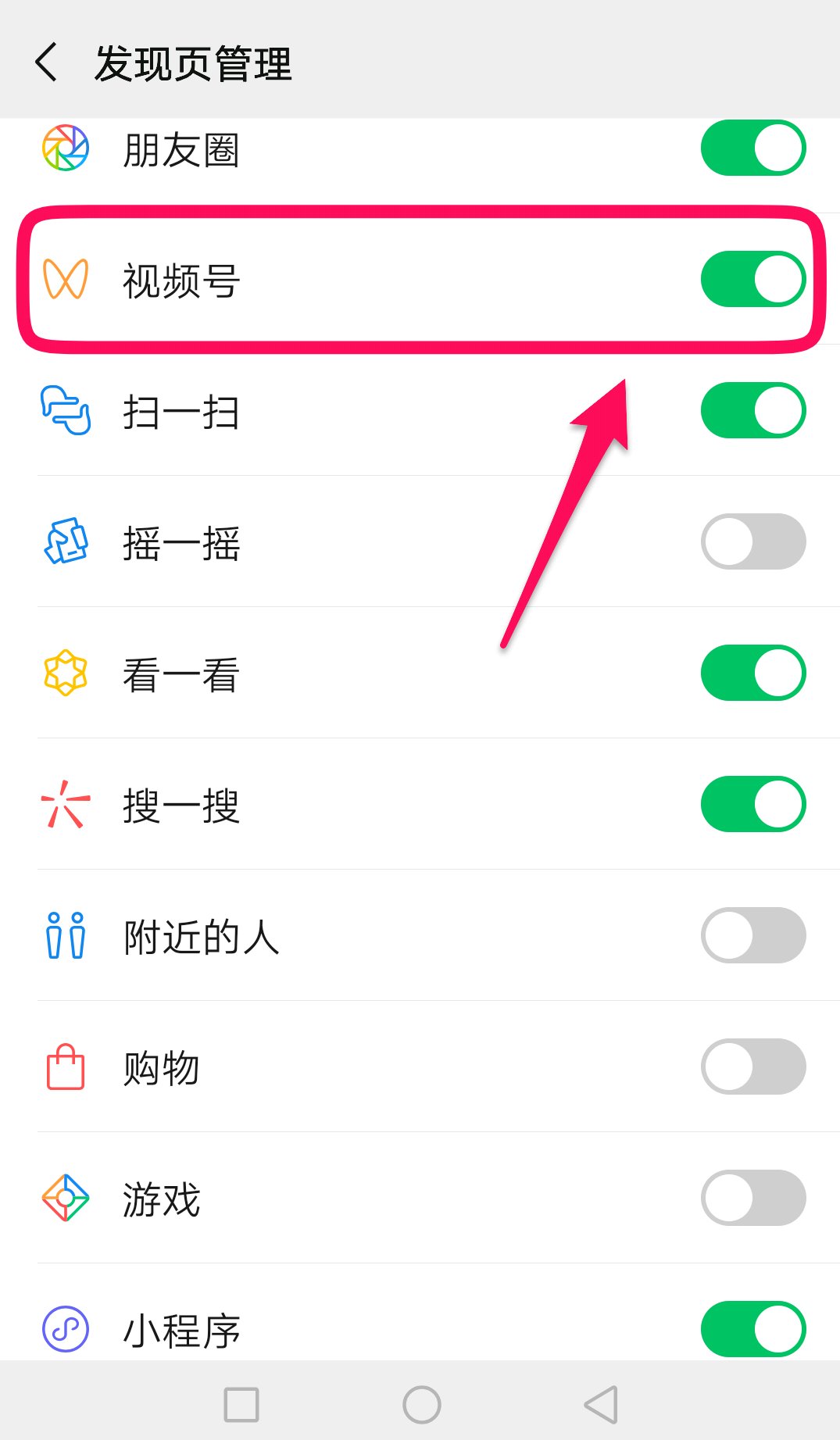Go back from 发现页管理
This screenshot has height=1440, width=840.
(x=47, y=63)
